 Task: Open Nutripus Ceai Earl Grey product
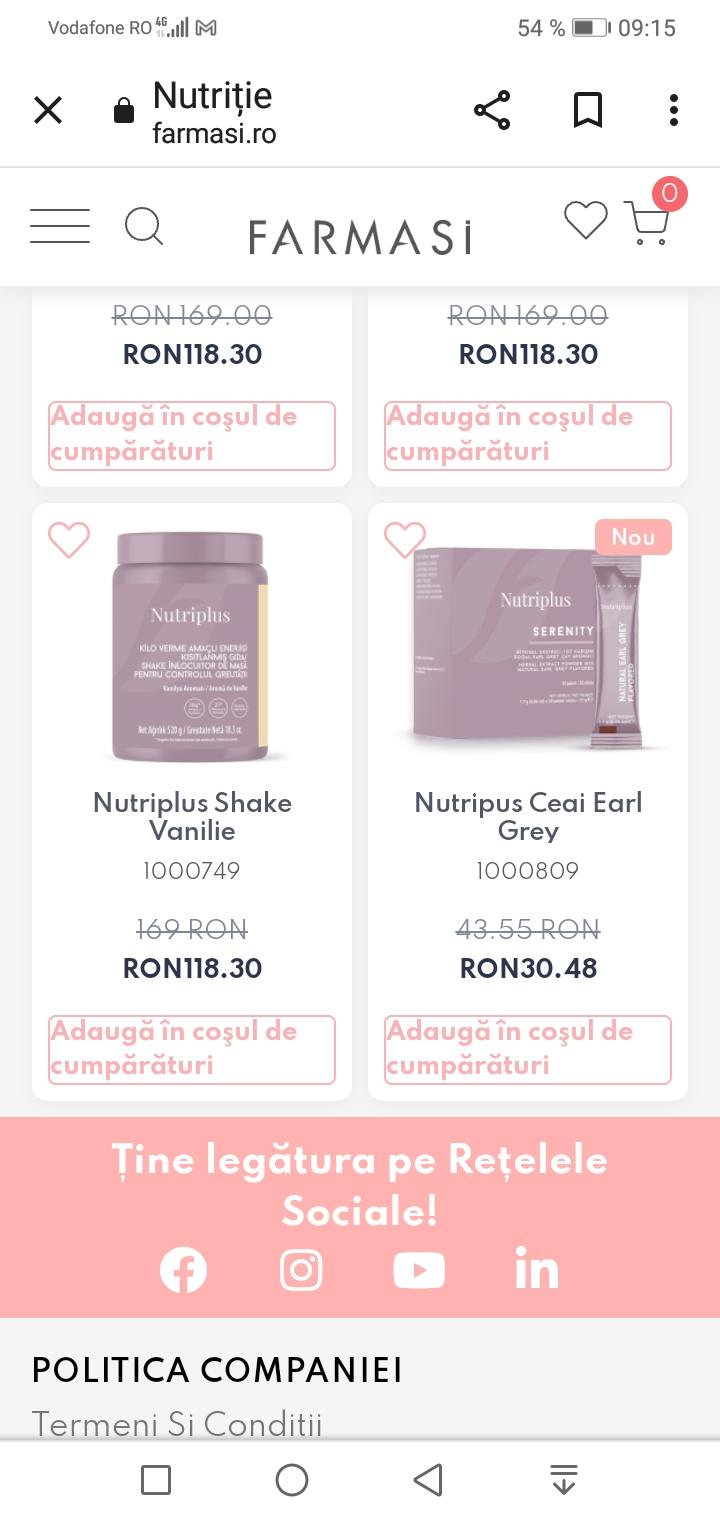(x=528, y=816)
